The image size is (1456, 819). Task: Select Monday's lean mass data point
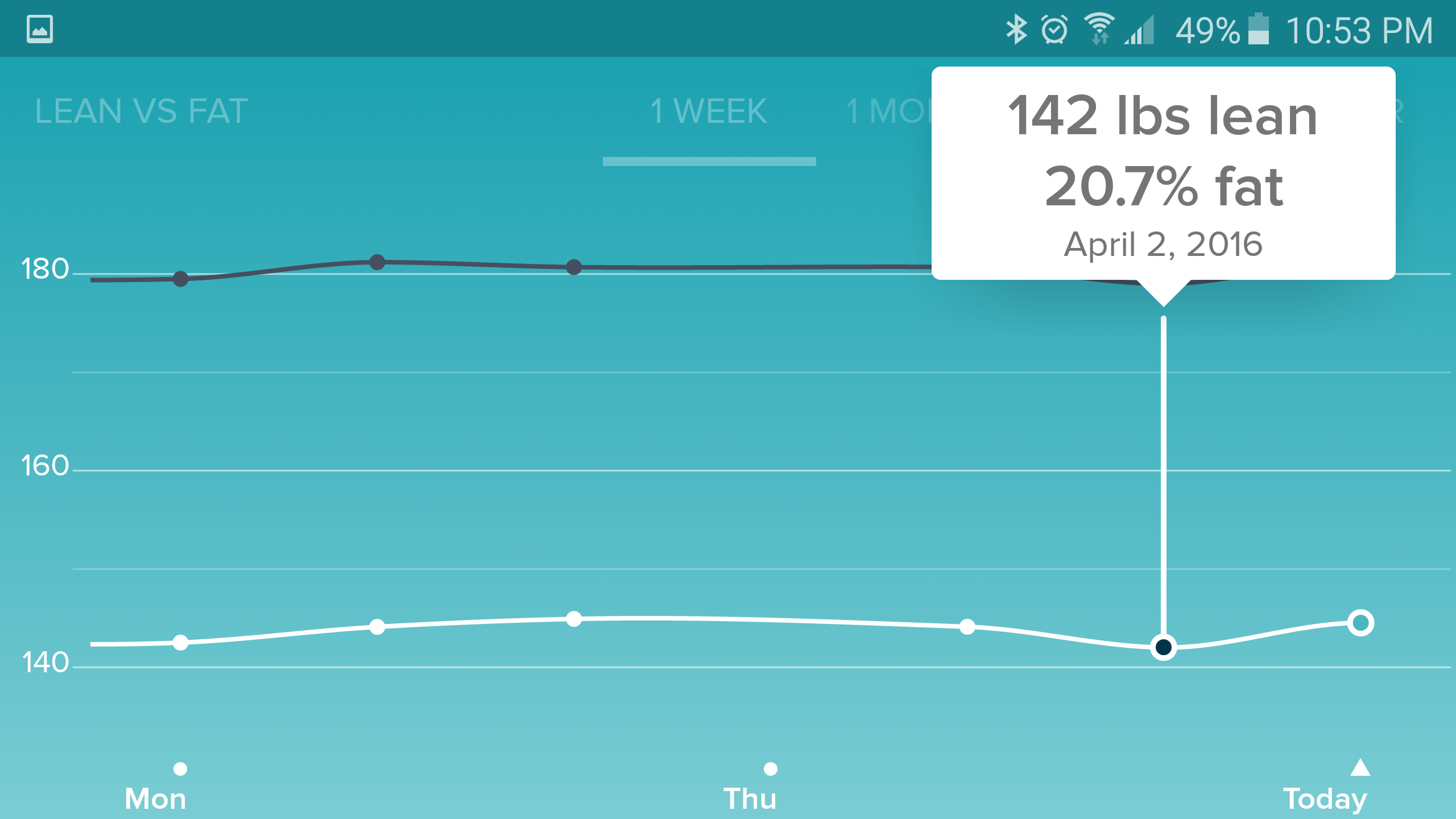click(180, 643)
